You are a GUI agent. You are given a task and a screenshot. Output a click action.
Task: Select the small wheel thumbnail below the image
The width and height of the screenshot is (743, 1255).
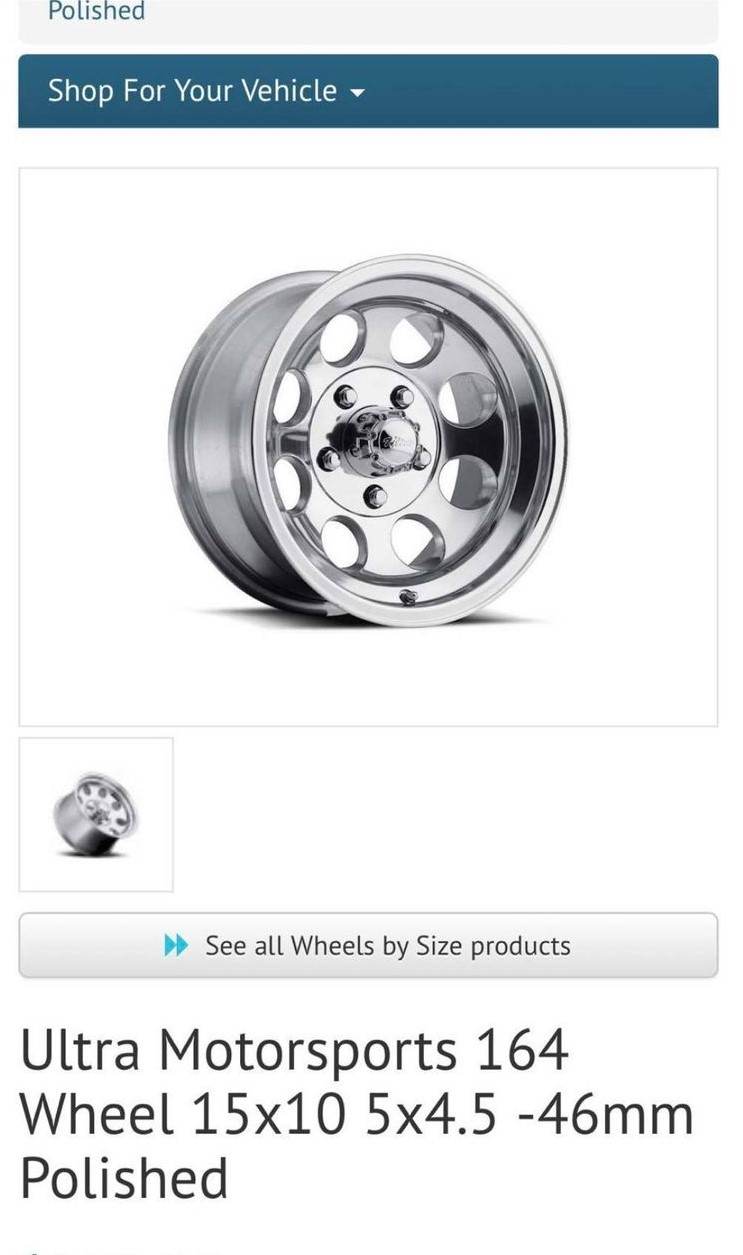pyautogui.click(x=96, y=814)
